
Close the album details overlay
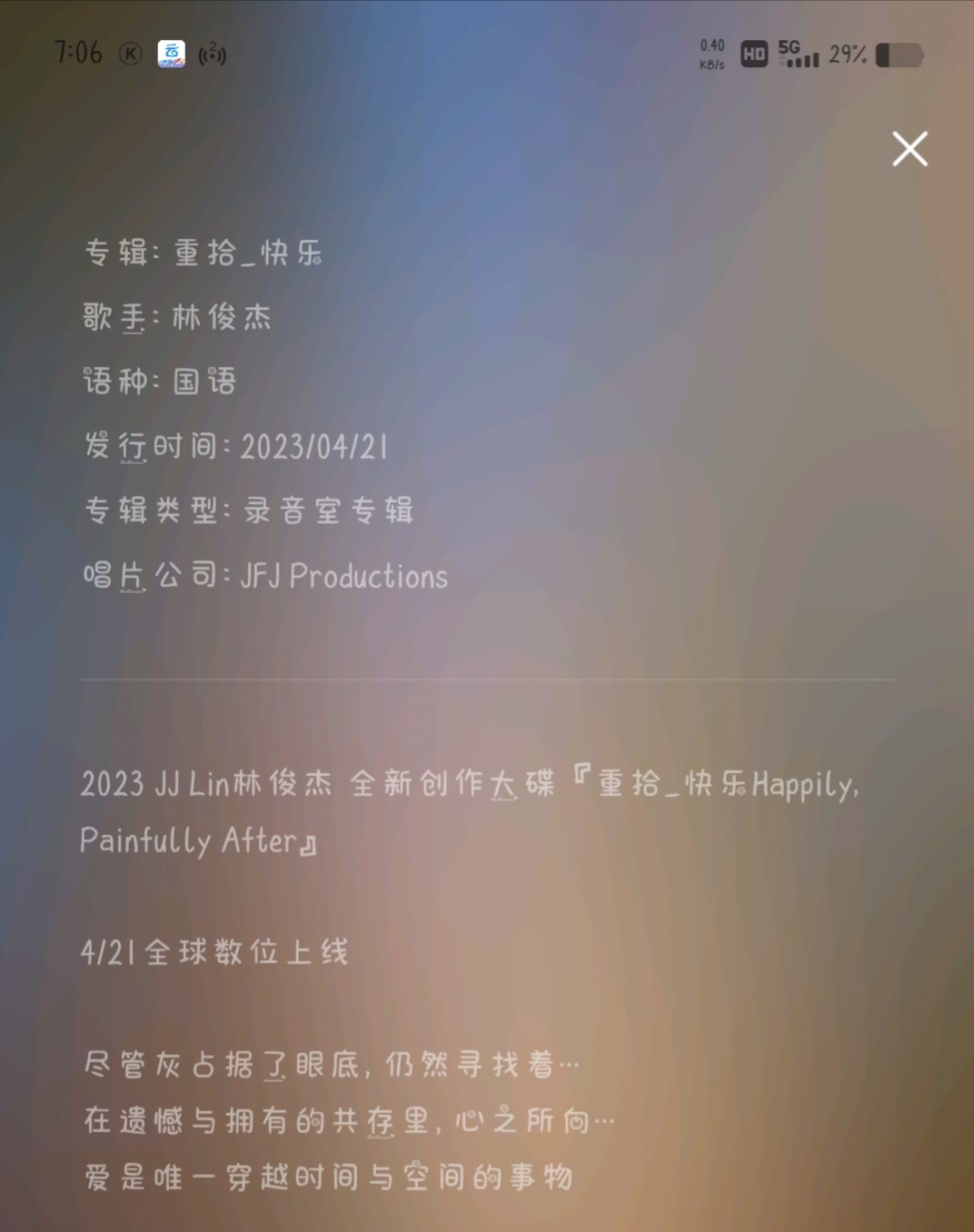click(x=909, y=149)
